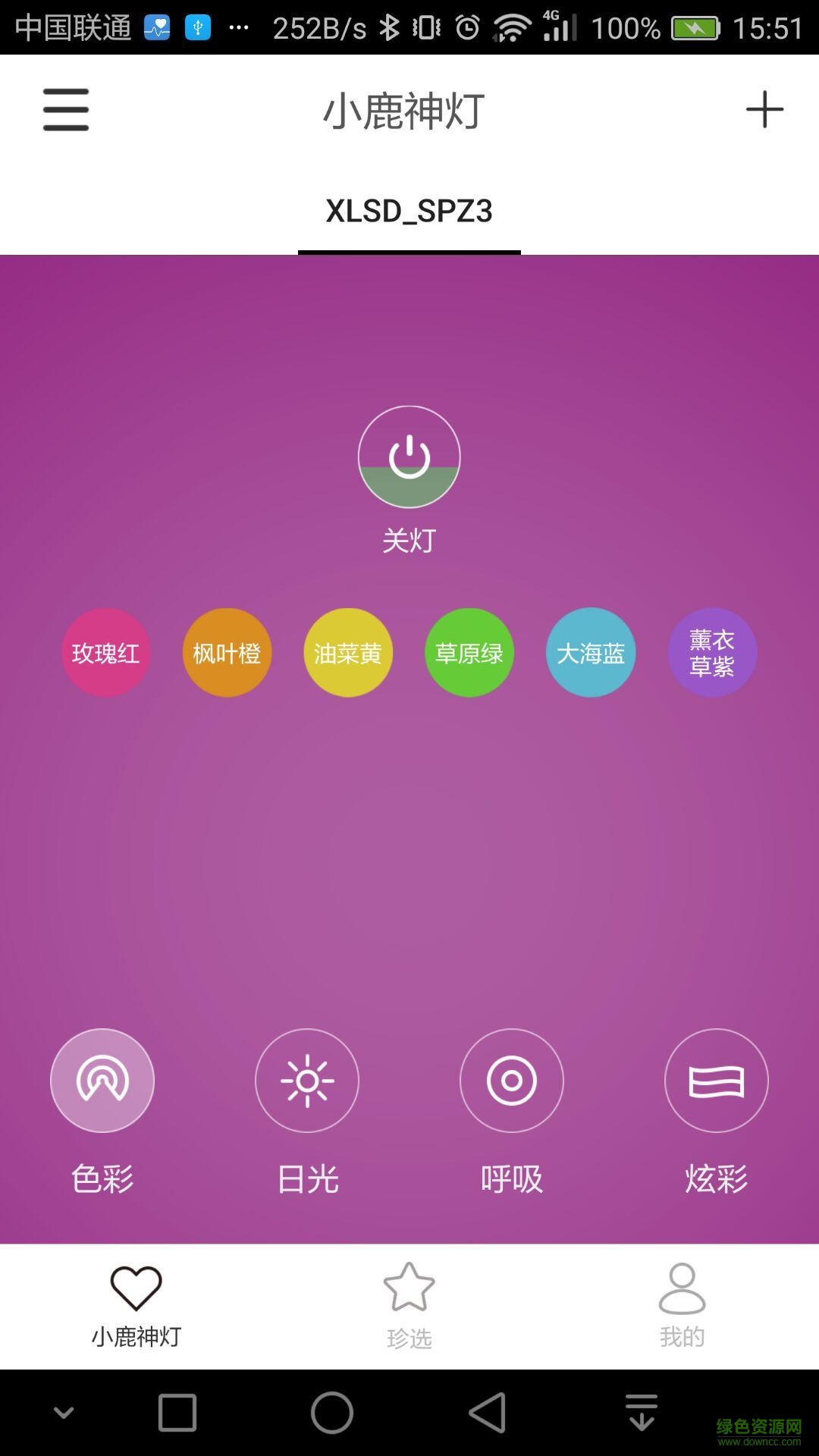This screenshot has height=1456, width=819.
Task: Enable 呼吸 breathing light mode
Action: [x=512, y=1081]
